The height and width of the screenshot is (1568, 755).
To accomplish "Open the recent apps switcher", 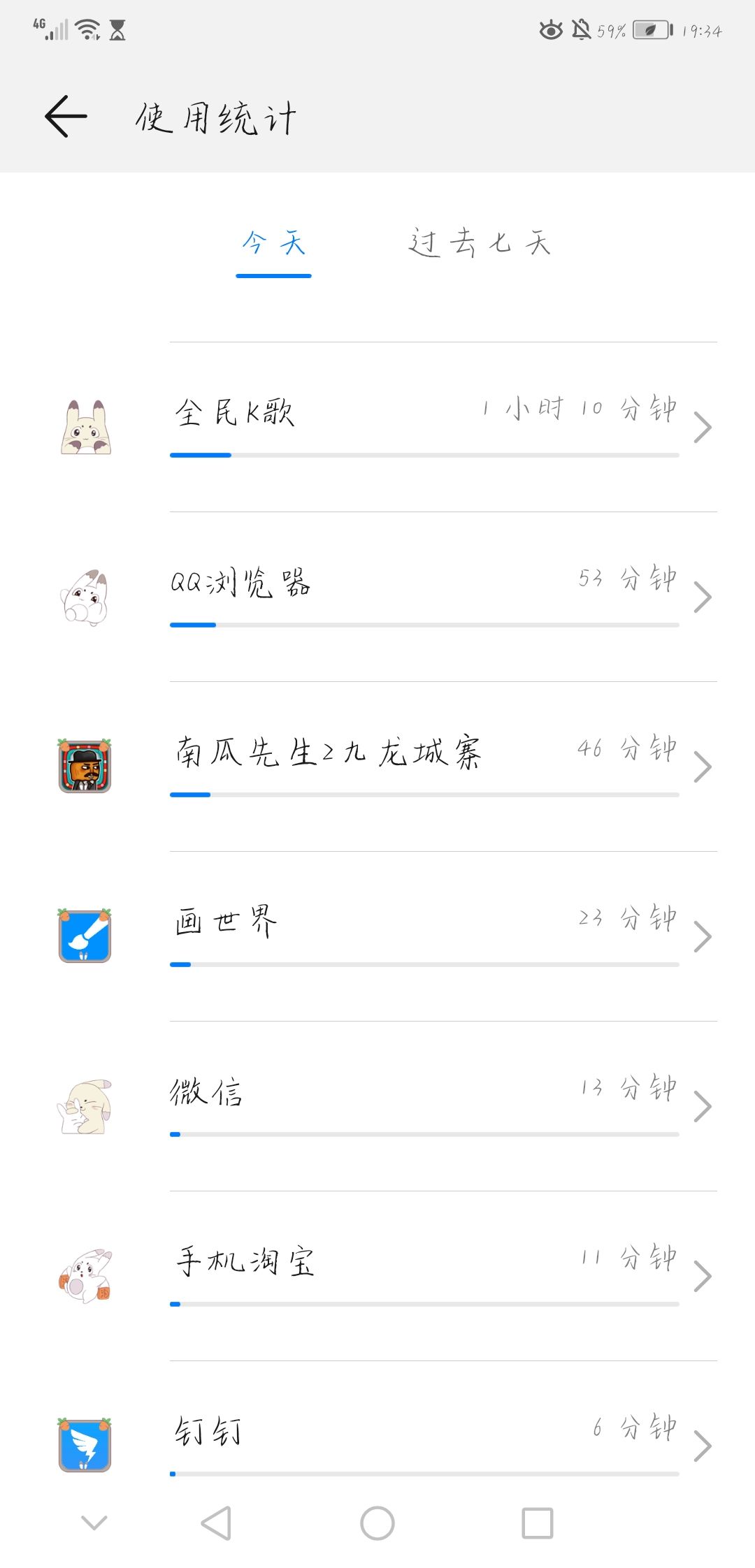I will pos(538,1523).
